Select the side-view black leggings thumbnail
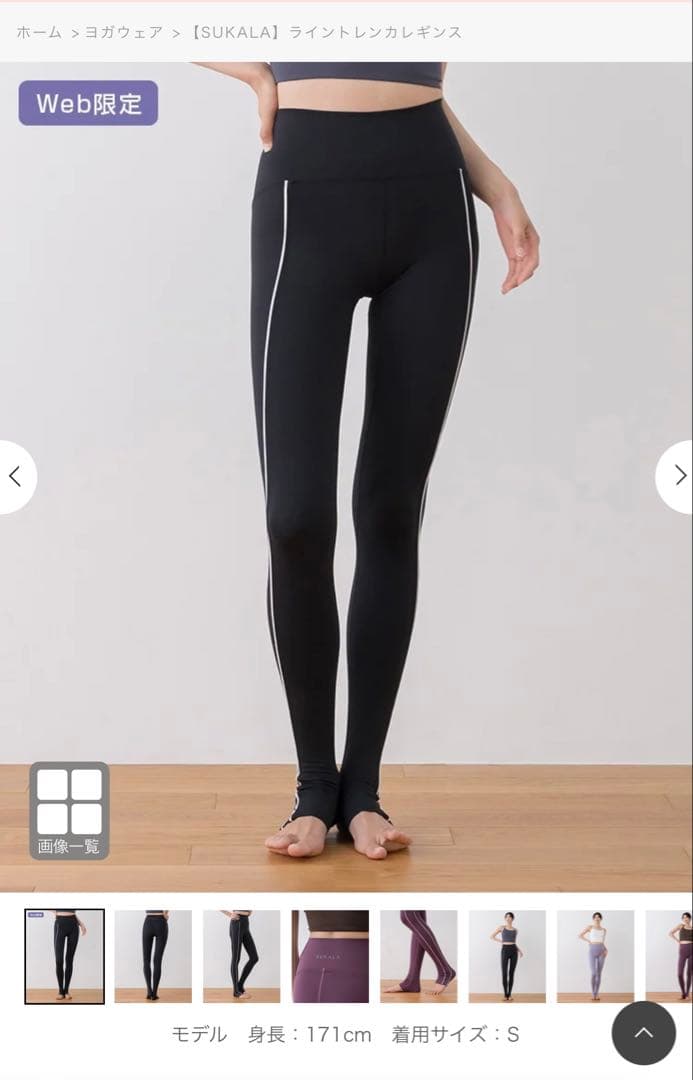The height and width of the screenshot is (1080, 693). click(x=242, y=956)
